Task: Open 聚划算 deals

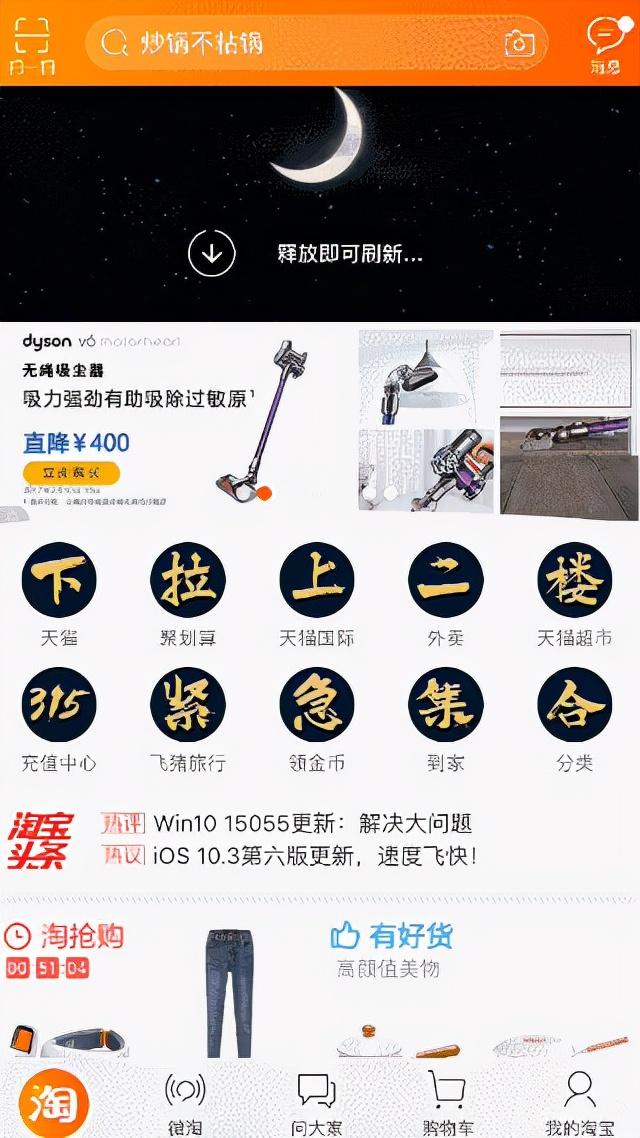Action: coord(188,592)
